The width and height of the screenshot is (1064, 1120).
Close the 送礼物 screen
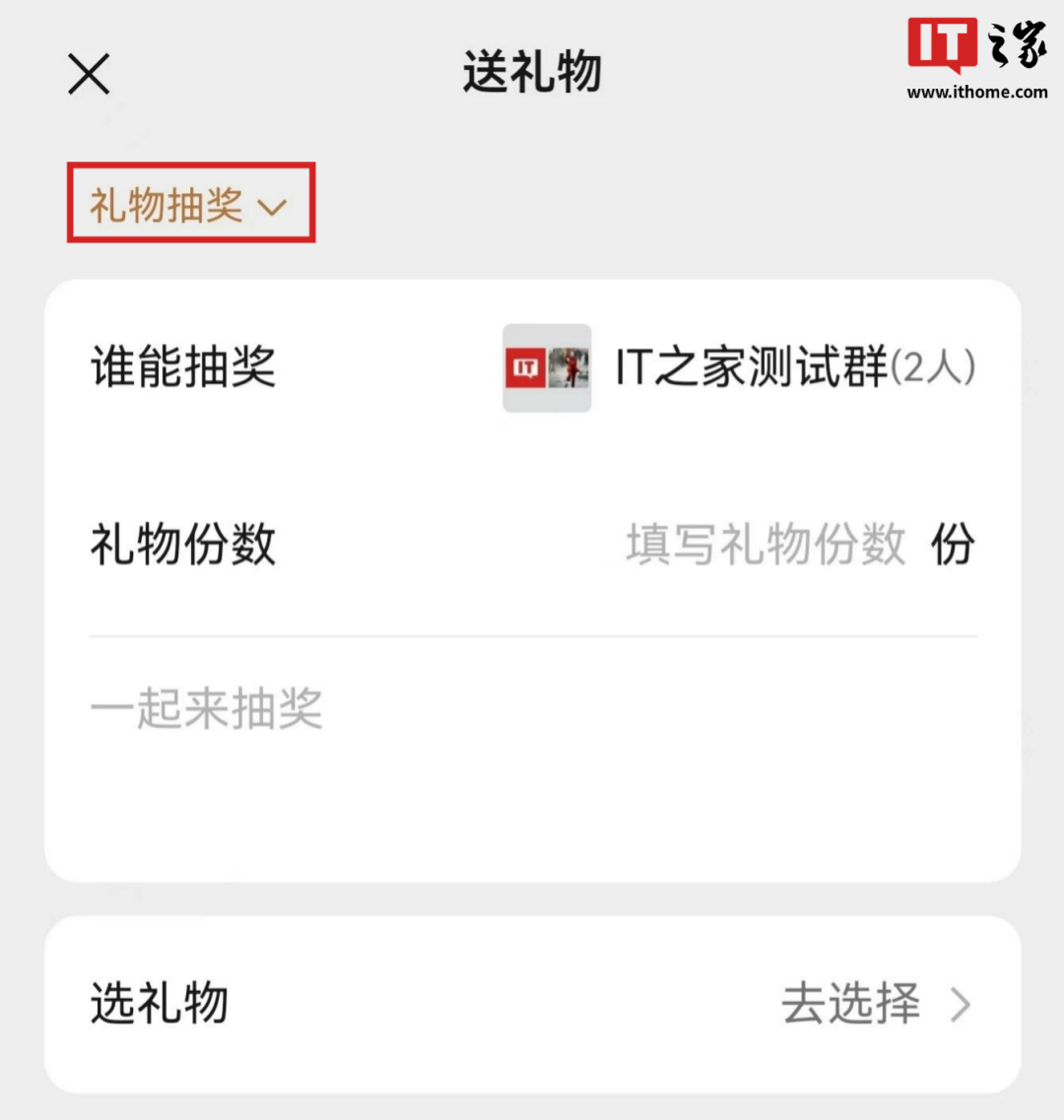tap(89, 74)
